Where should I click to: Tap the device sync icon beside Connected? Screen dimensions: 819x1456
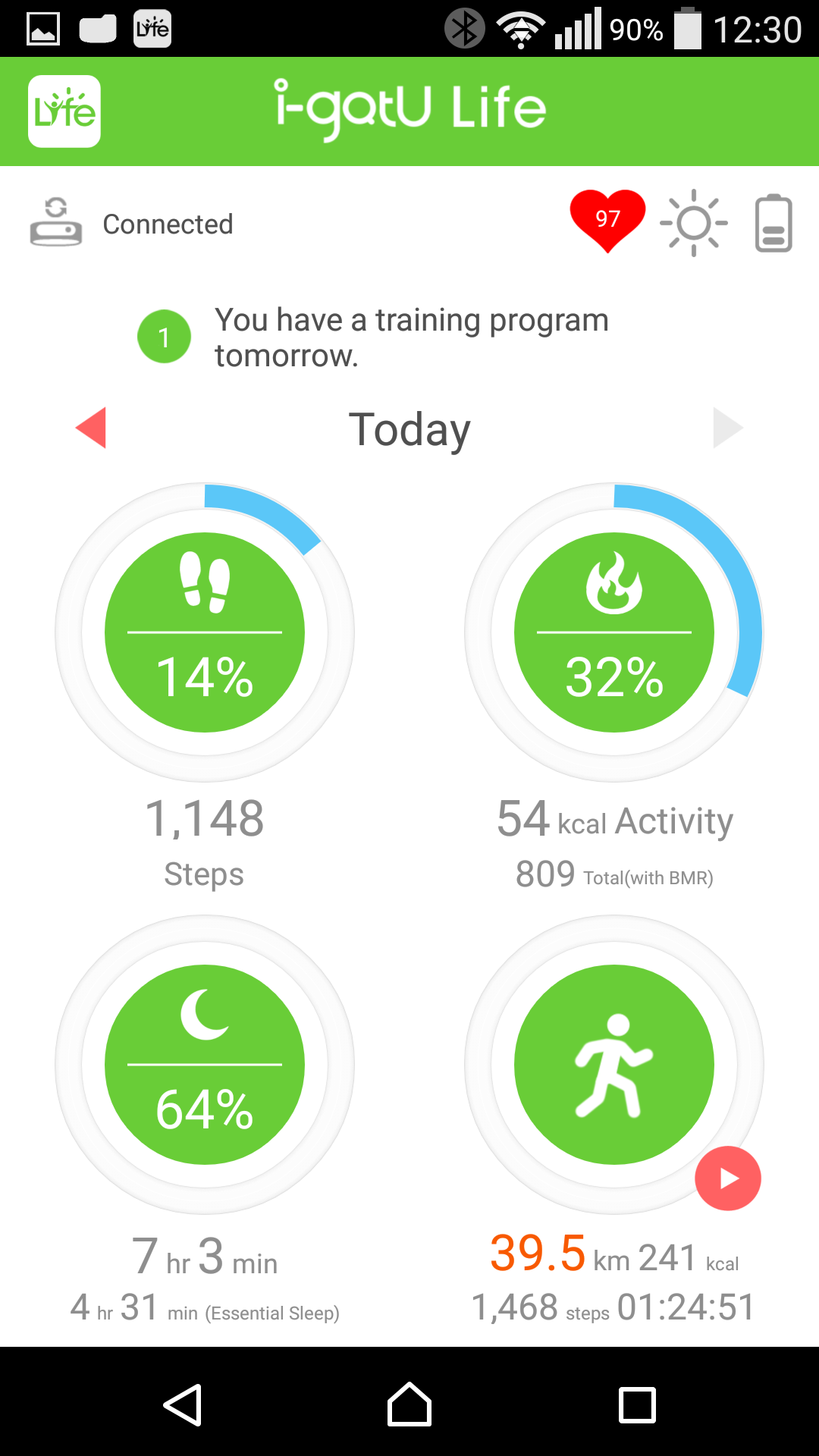56,222
